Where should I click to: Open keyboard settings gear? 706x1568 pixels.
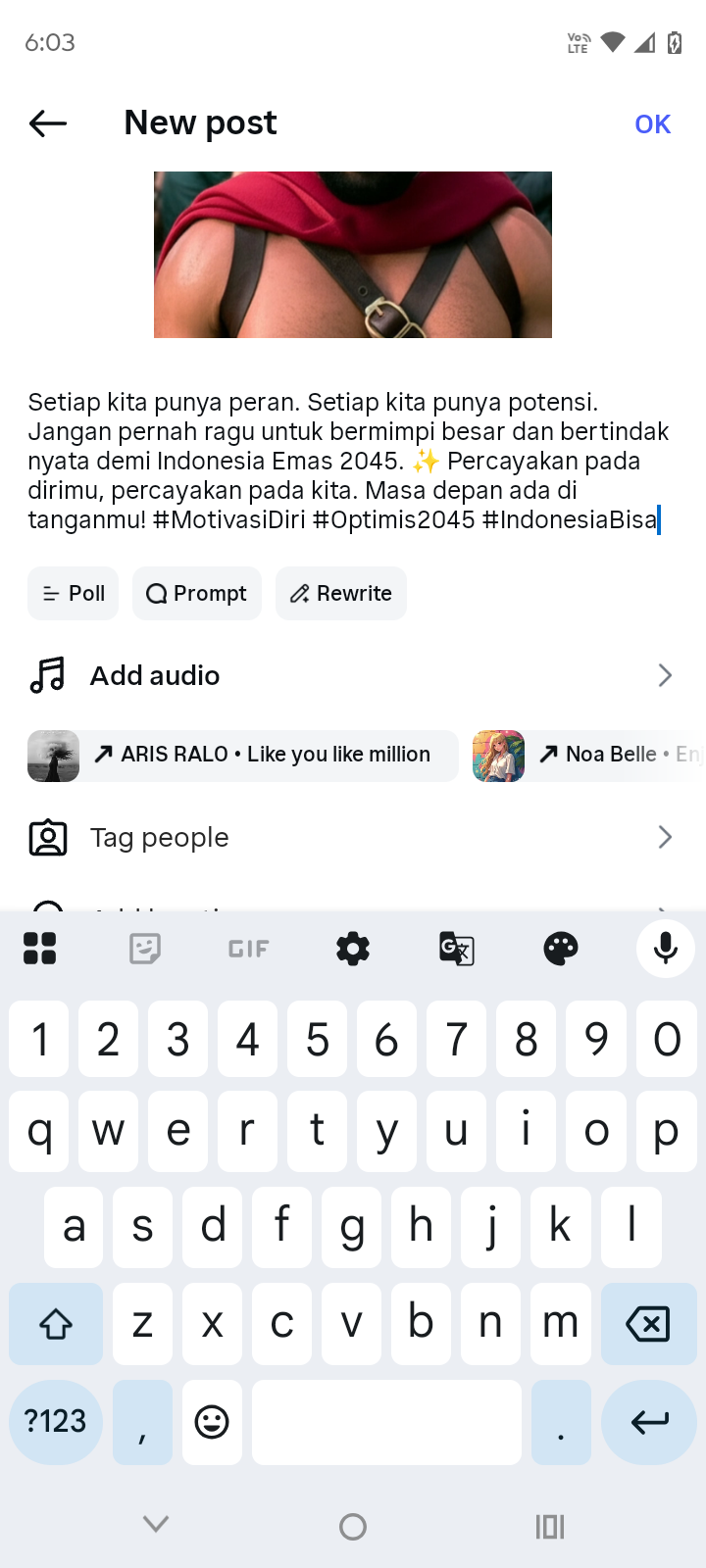point(353,949)
